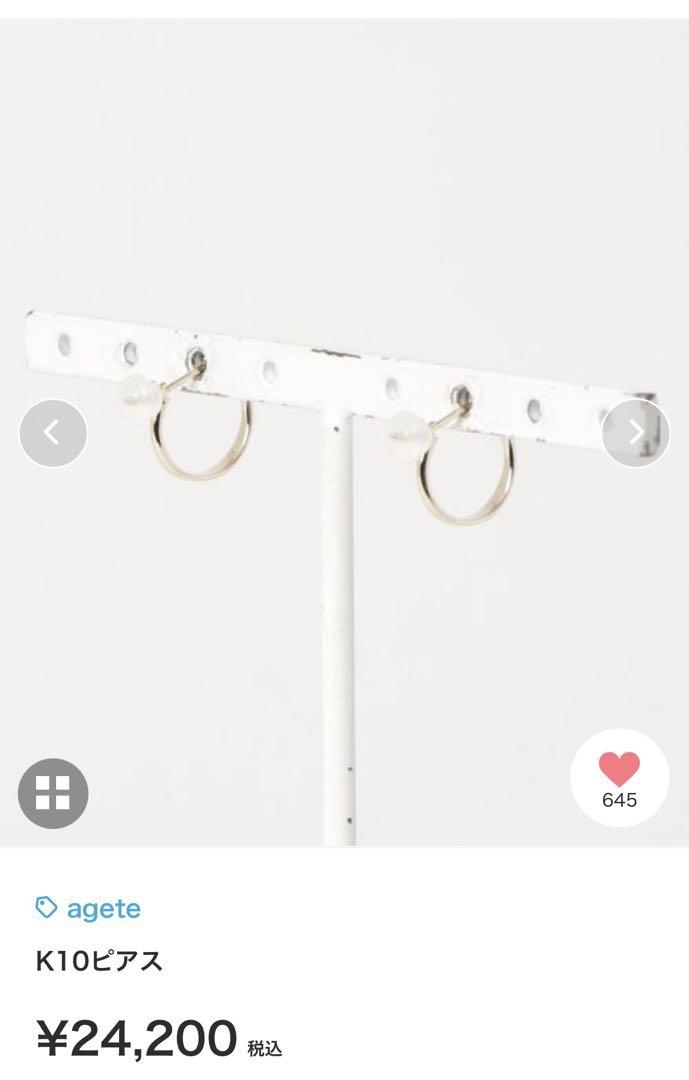This screenshot has width=689, height=1080.
Task: Show the next product image
Action: point(636,433)
